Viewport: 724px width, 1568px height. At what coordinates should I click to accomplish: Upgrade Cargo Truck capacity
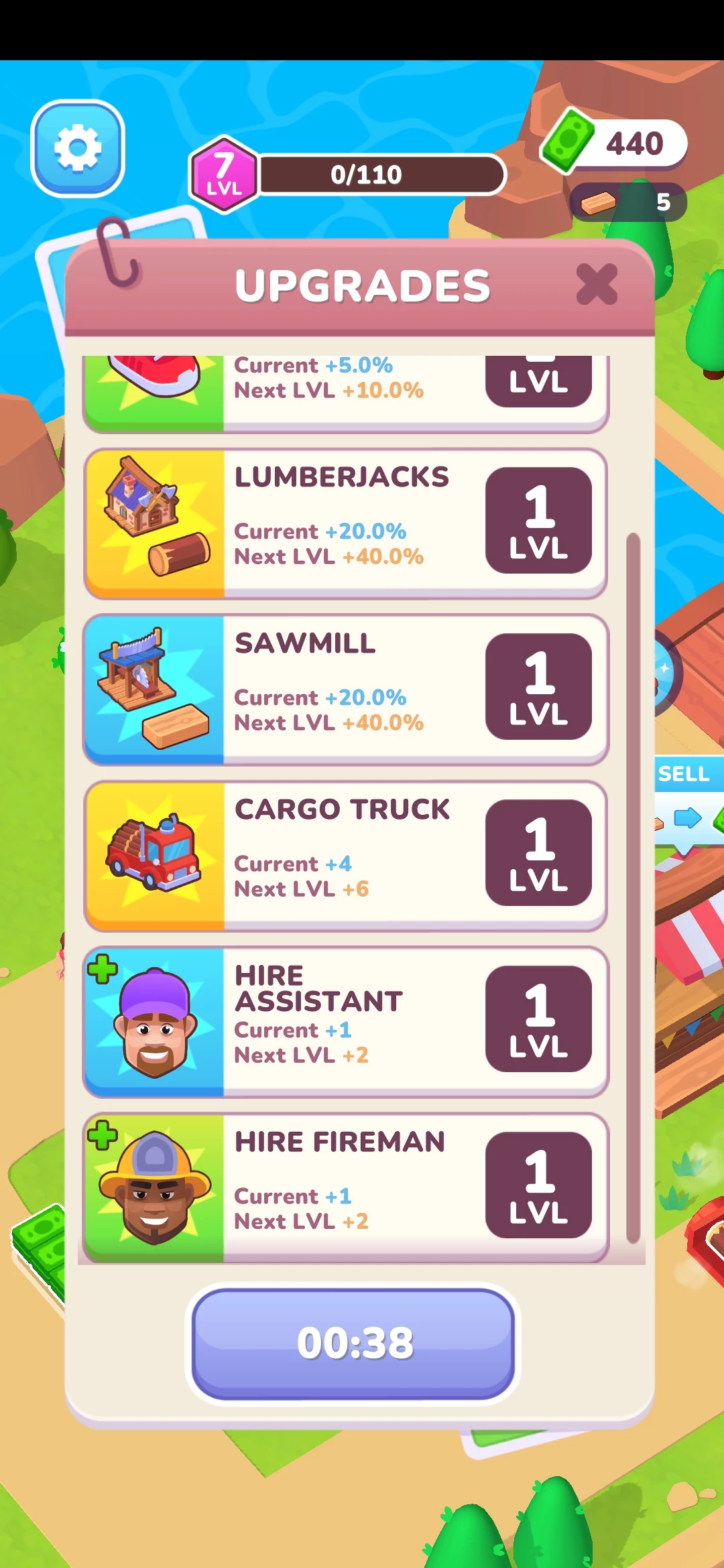click(538, 853)
